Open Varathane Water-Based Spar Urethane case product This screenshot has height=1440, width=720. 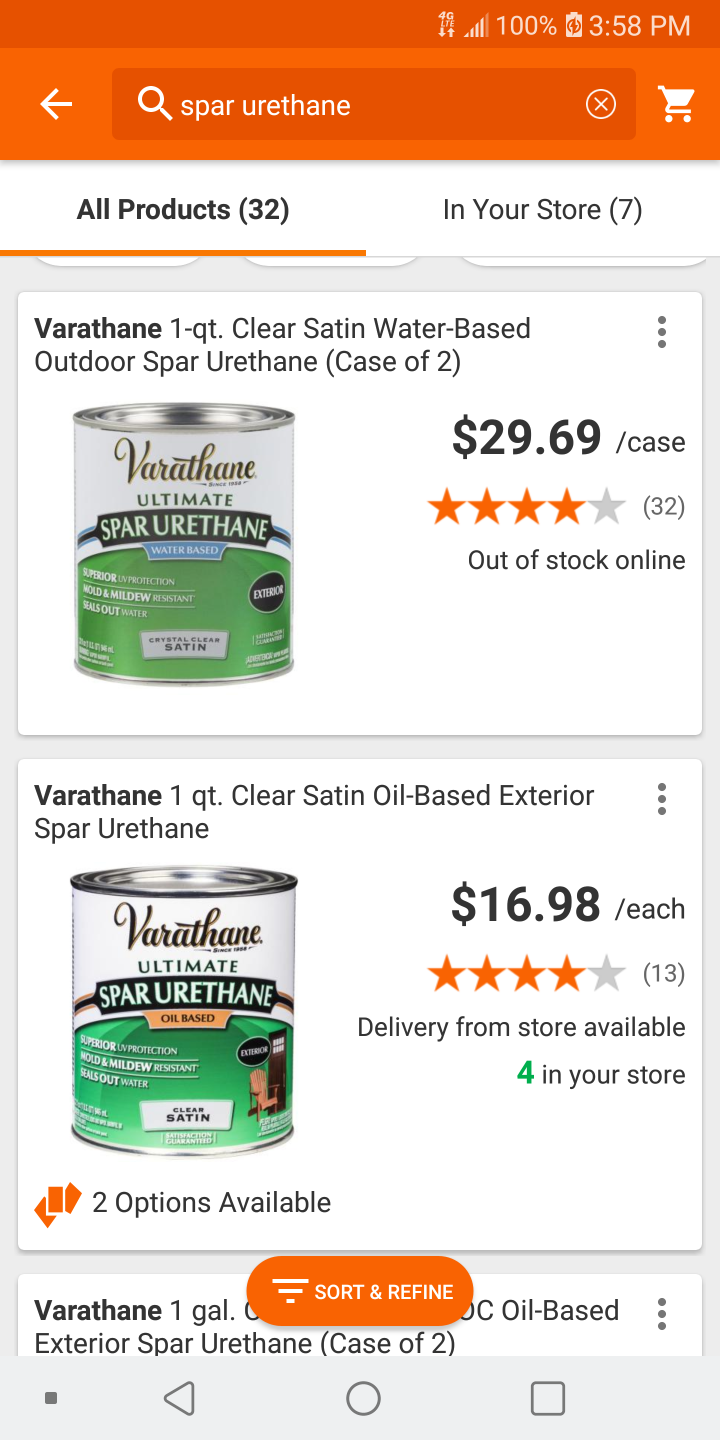click(x=282, y=345)
